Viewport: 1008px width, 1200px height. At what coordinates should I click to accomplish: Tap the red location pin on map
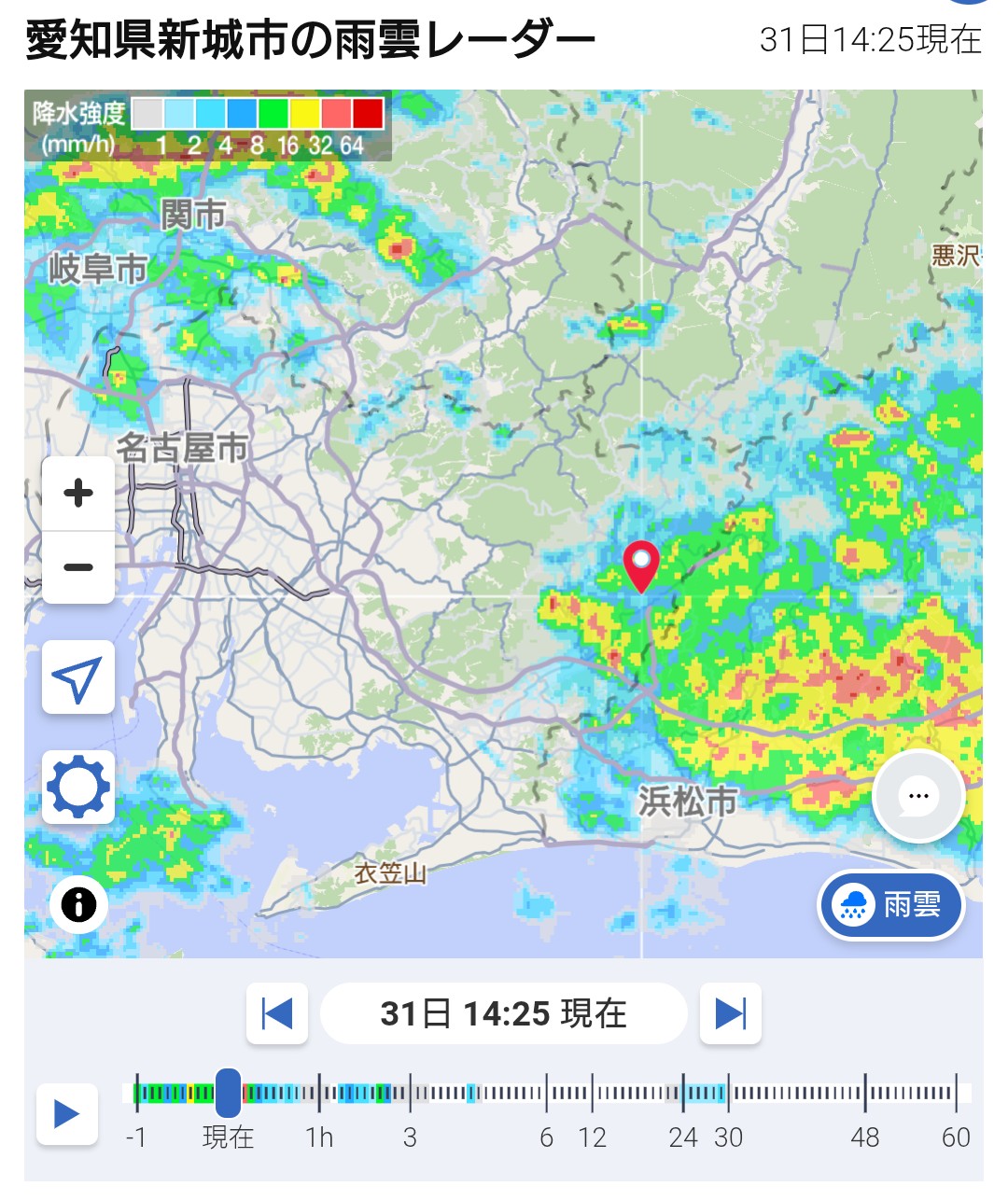pyautogui.click(x=641, y=564)
